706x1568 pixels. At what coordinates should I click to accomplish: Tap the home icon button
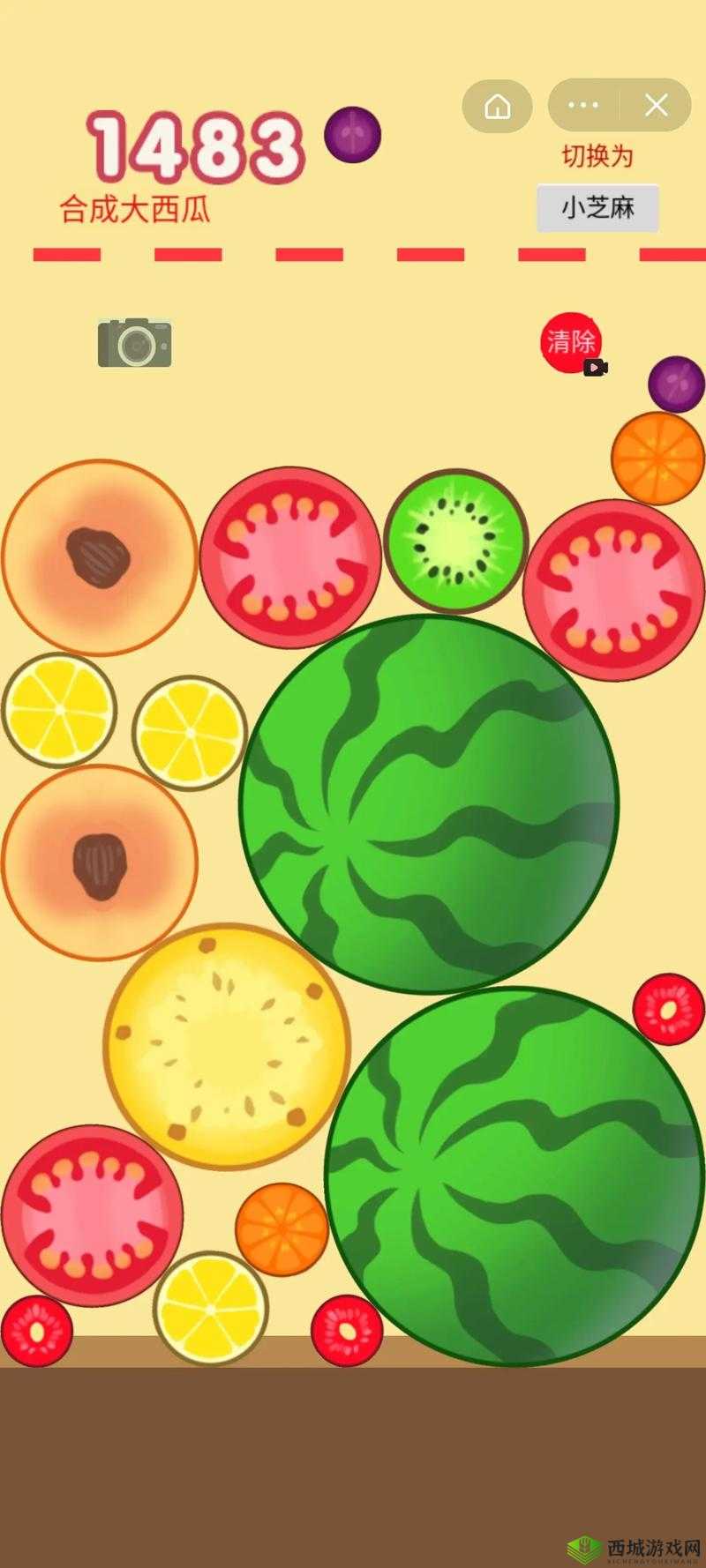(x=497, y=107)
